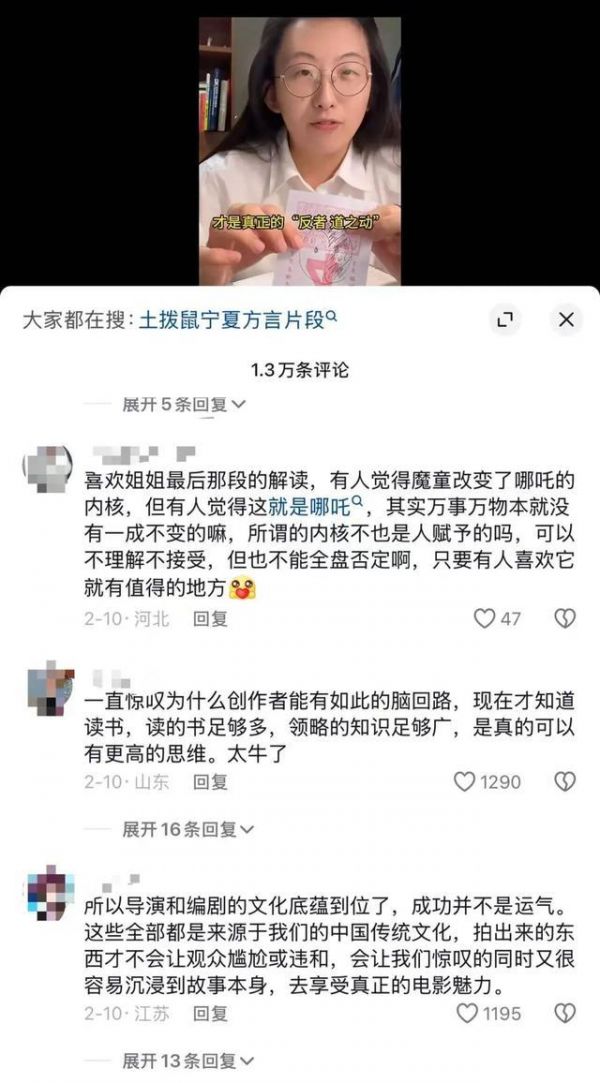Dislike the comment from 河北

tap(565, 619)
